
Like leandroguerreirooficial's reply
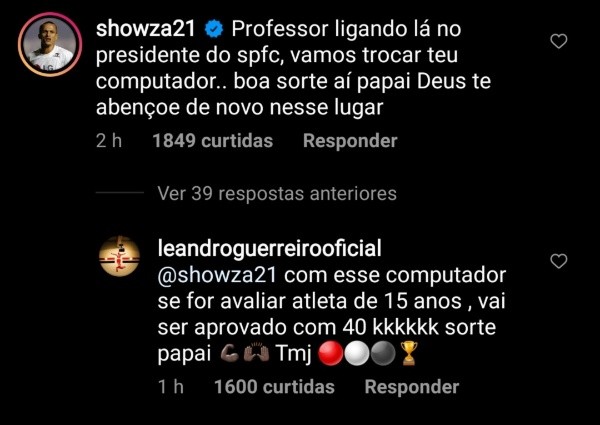tap(559, 261)
